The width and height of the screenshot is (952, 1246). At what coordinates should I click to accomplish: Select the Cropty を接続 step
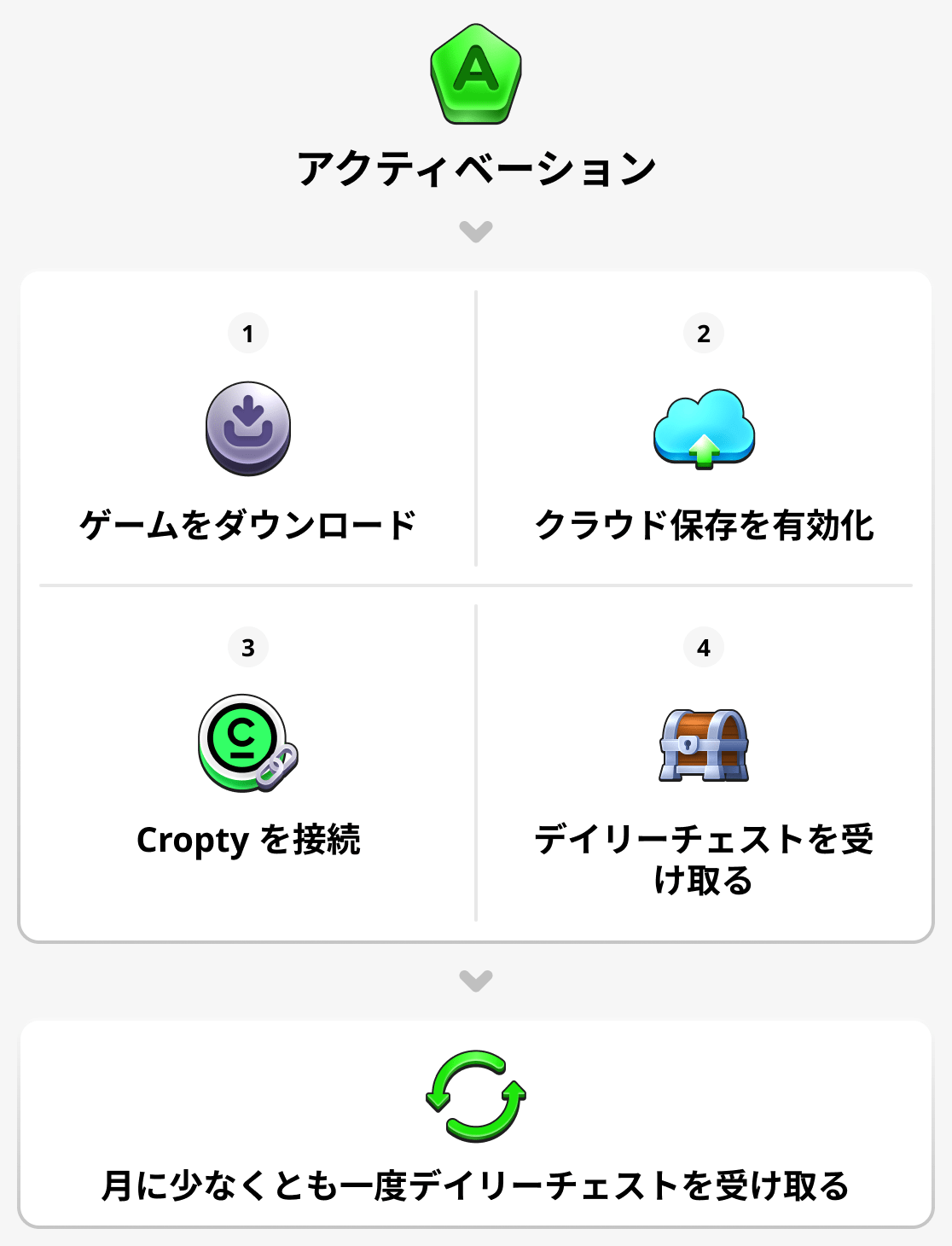tap(250, 840)
